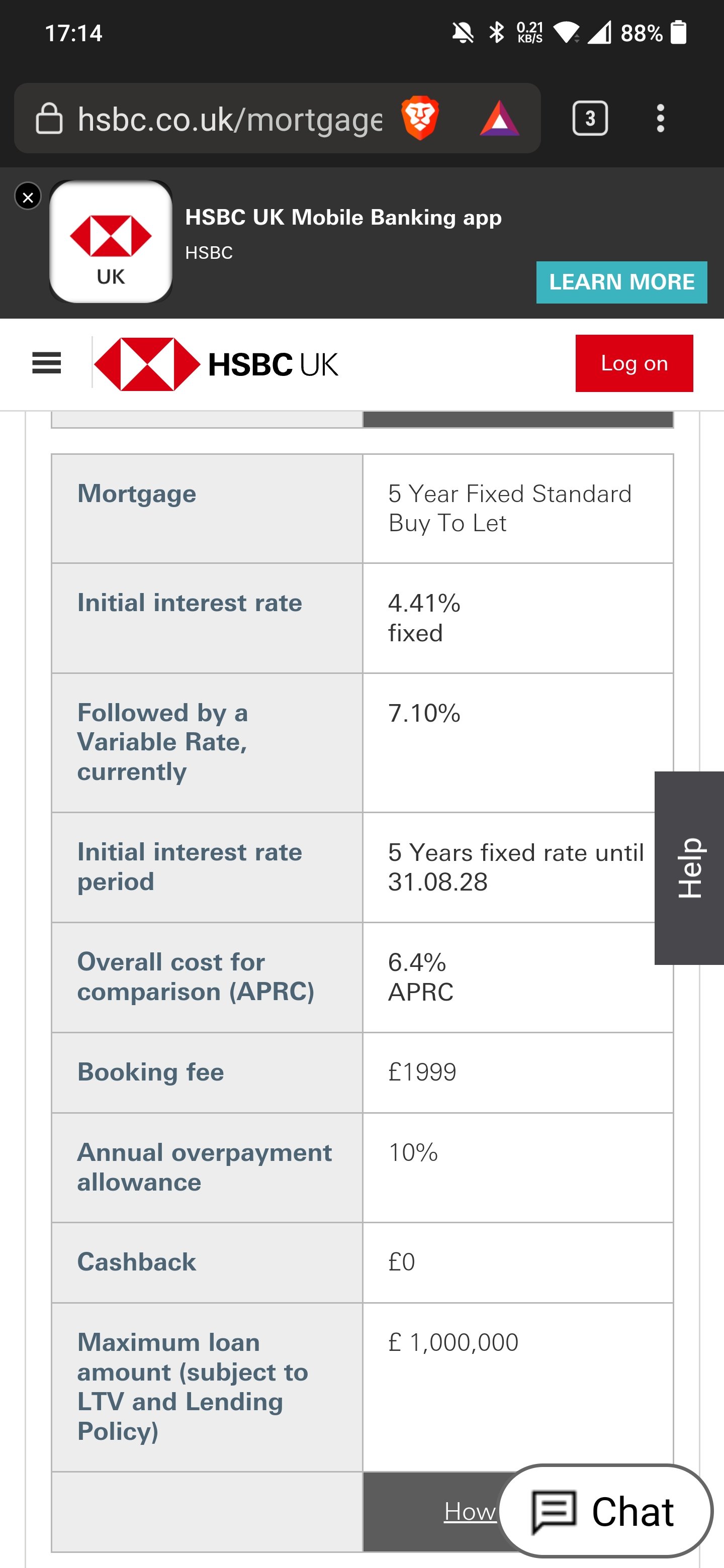This screenshot has width=724, height=1568.
Task: Open the HSBC UK Mobile Banking app tile
Action: coord(111,242)
